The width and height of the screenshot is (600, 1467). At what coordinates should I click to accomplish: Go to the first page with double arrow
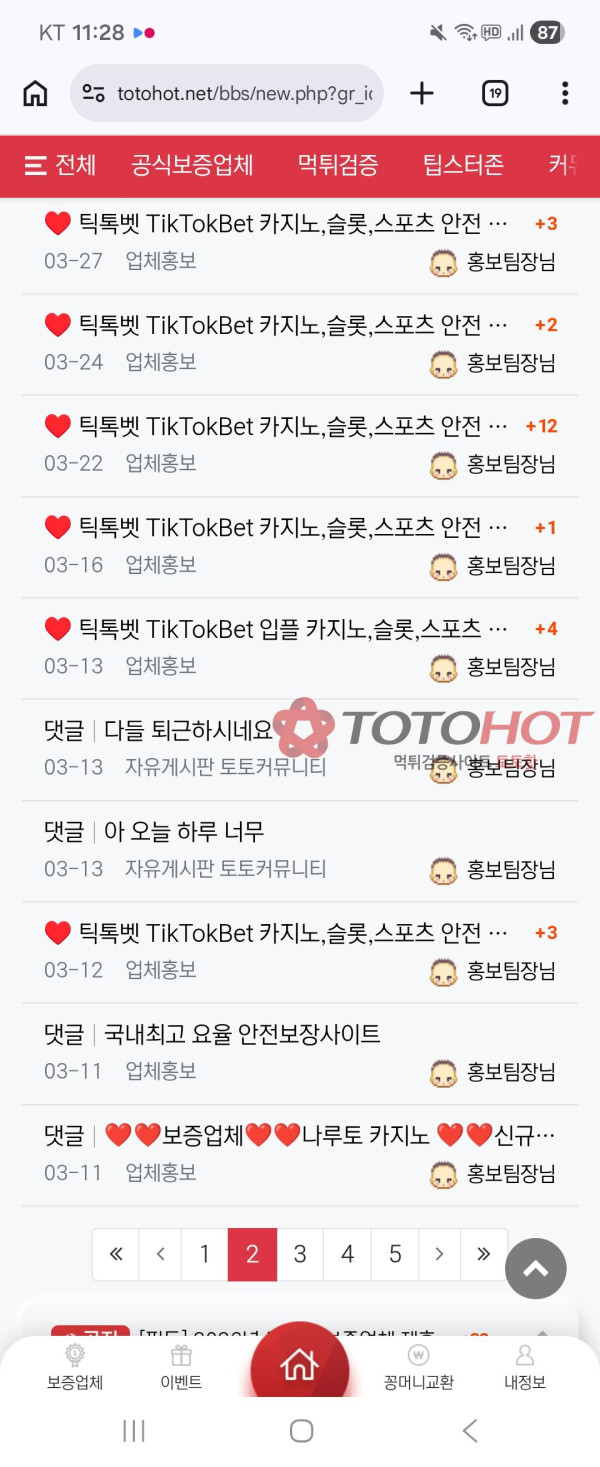(116, 1254)
